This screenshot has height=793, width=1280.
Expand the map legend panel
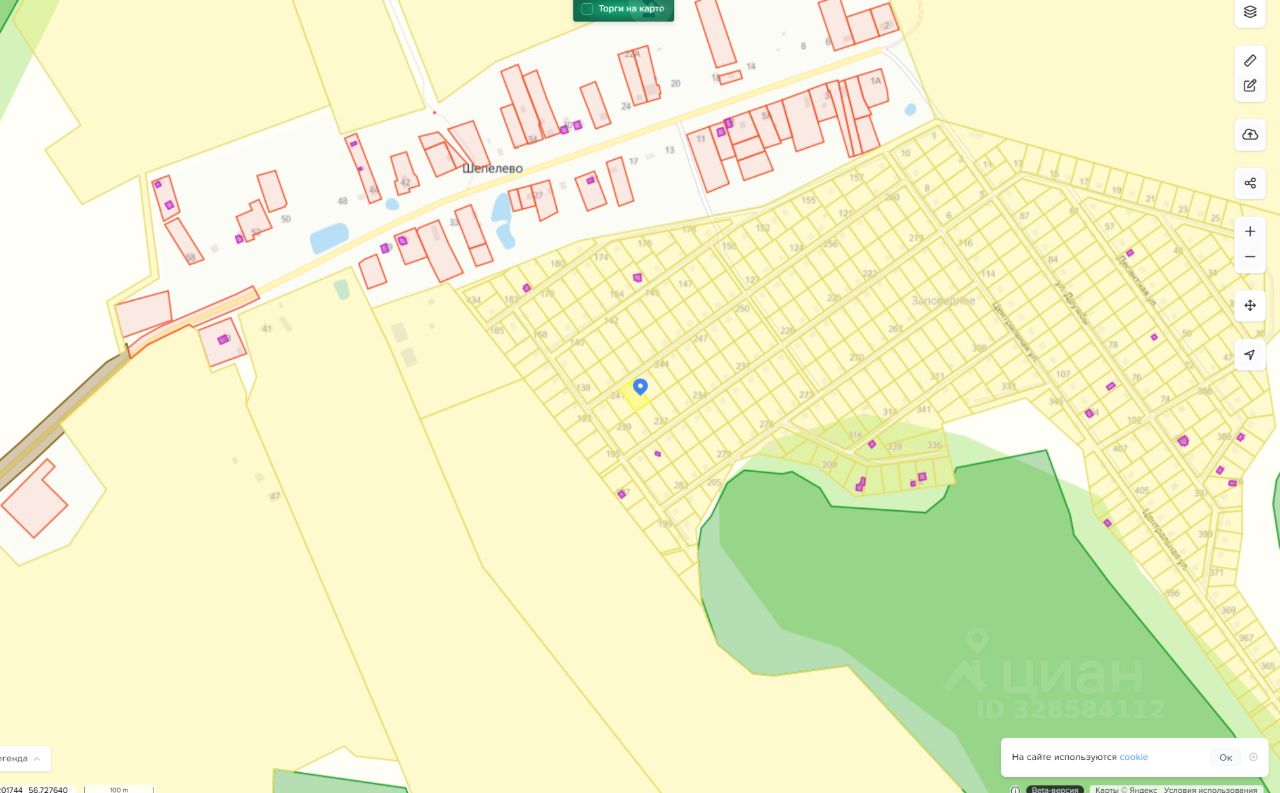point(20,758)
